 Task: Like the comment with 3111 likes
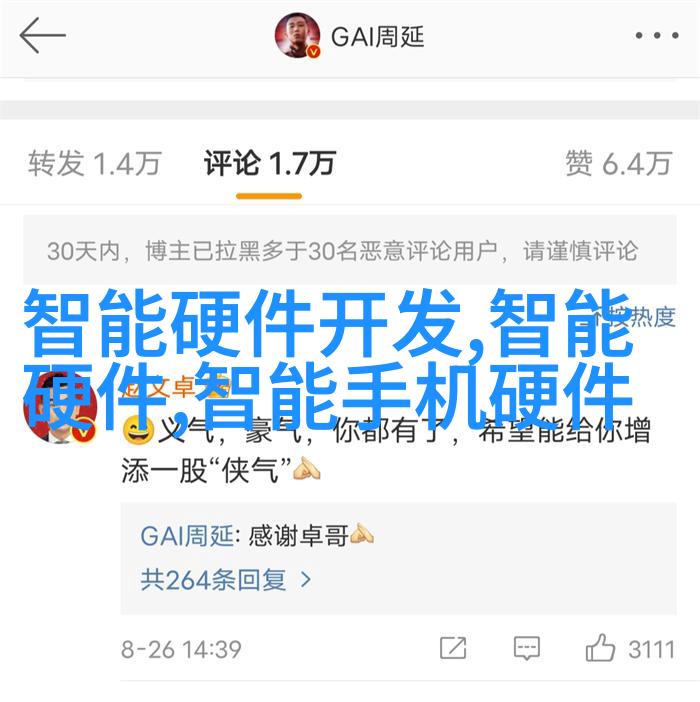coord(601,648)
